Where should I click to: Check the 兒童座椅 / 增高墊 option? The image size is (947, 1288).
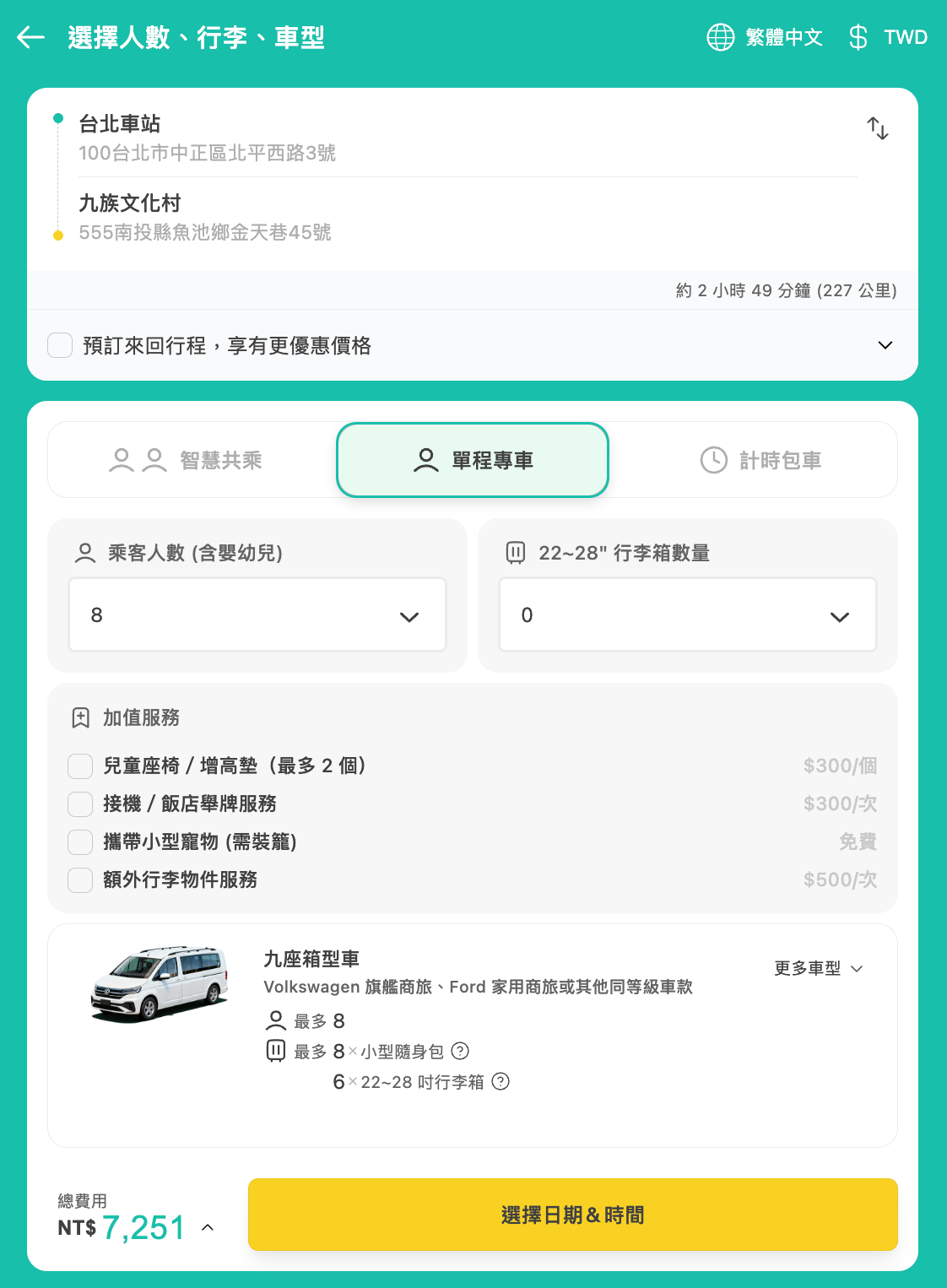tap(79, 766)
